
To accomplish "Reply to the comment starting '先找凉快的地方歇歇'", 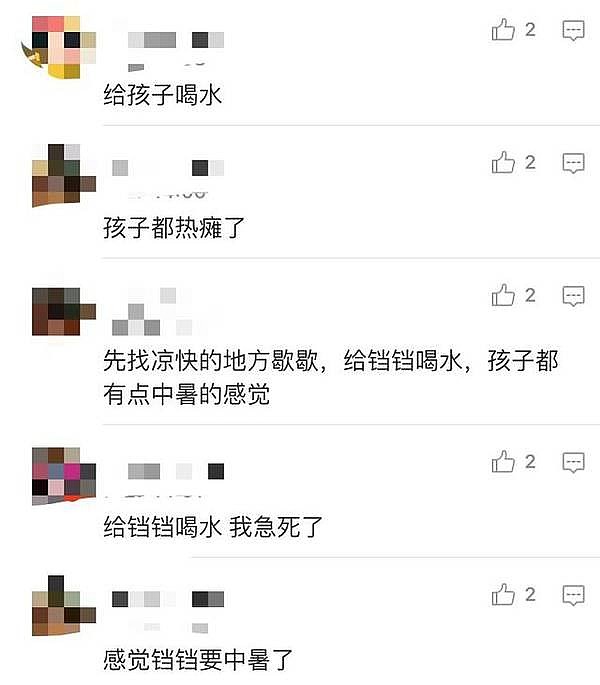I will pos(573,295).
